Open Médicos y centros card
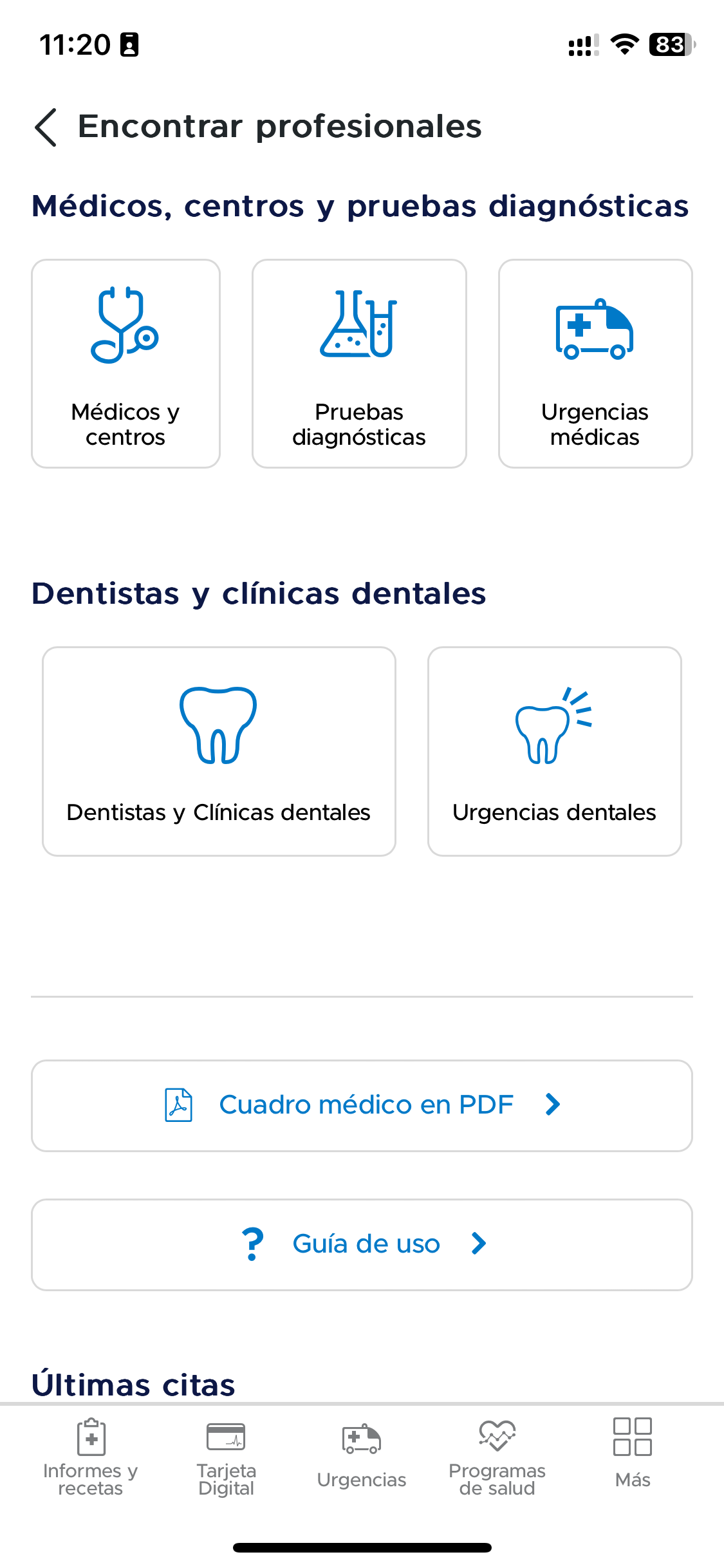The image size is (724, 1568). [x=125, y=364]
